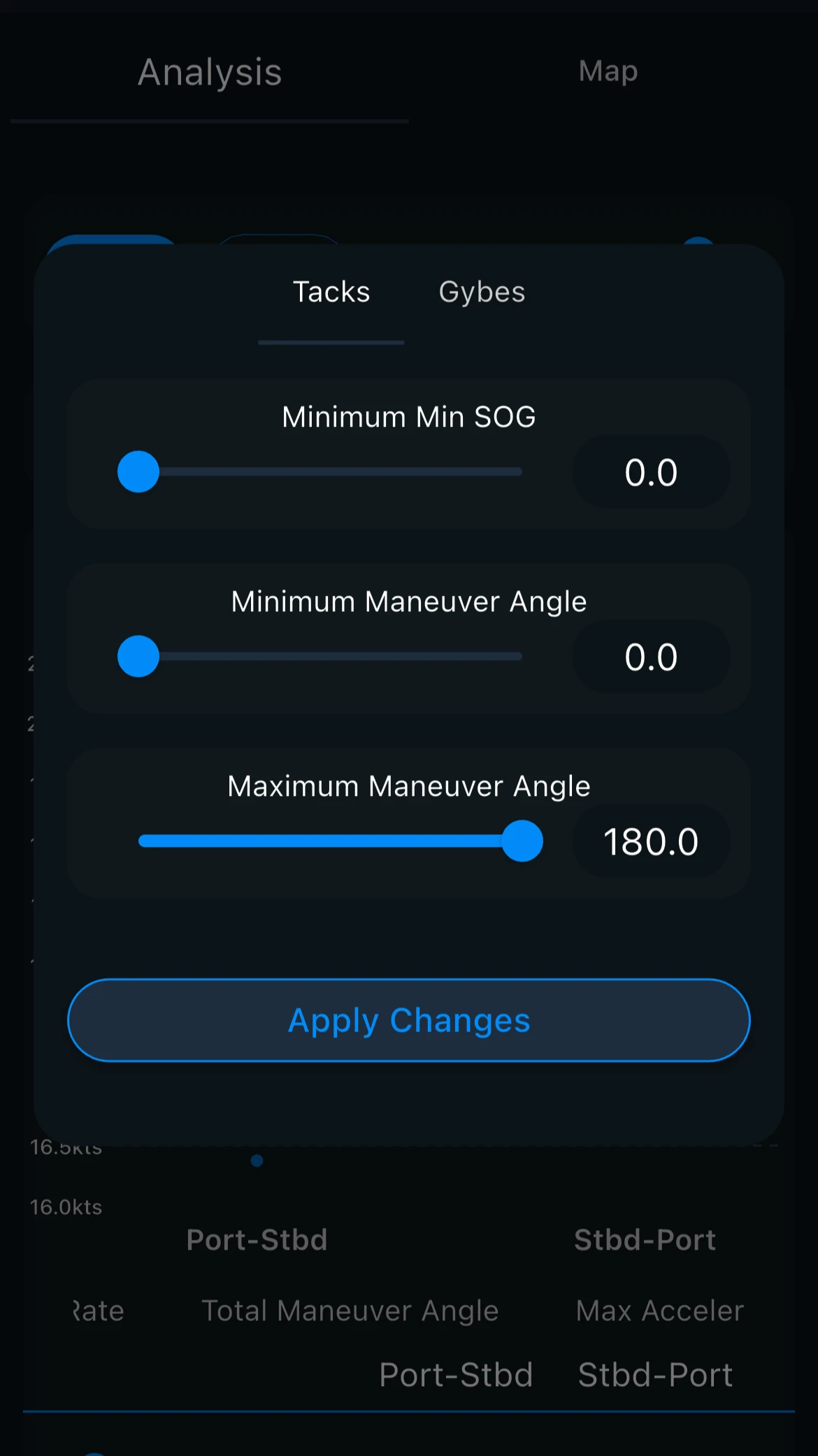The width and height of the screenshot is (818, 1456).
Task: Tap the 0.0 value for Minimum Min SOG
Action: point(651,472)
